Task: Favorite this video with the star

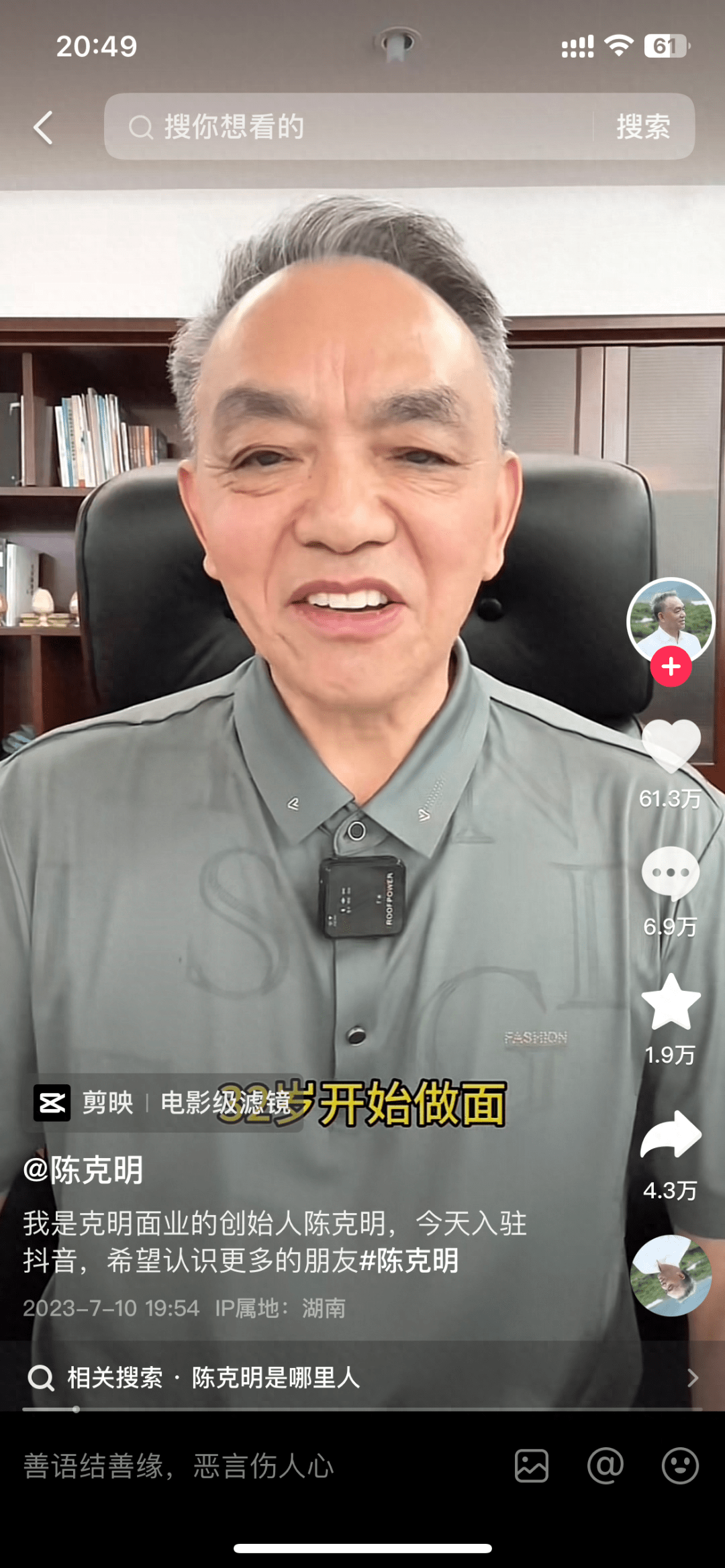Action: point(671,1002)
